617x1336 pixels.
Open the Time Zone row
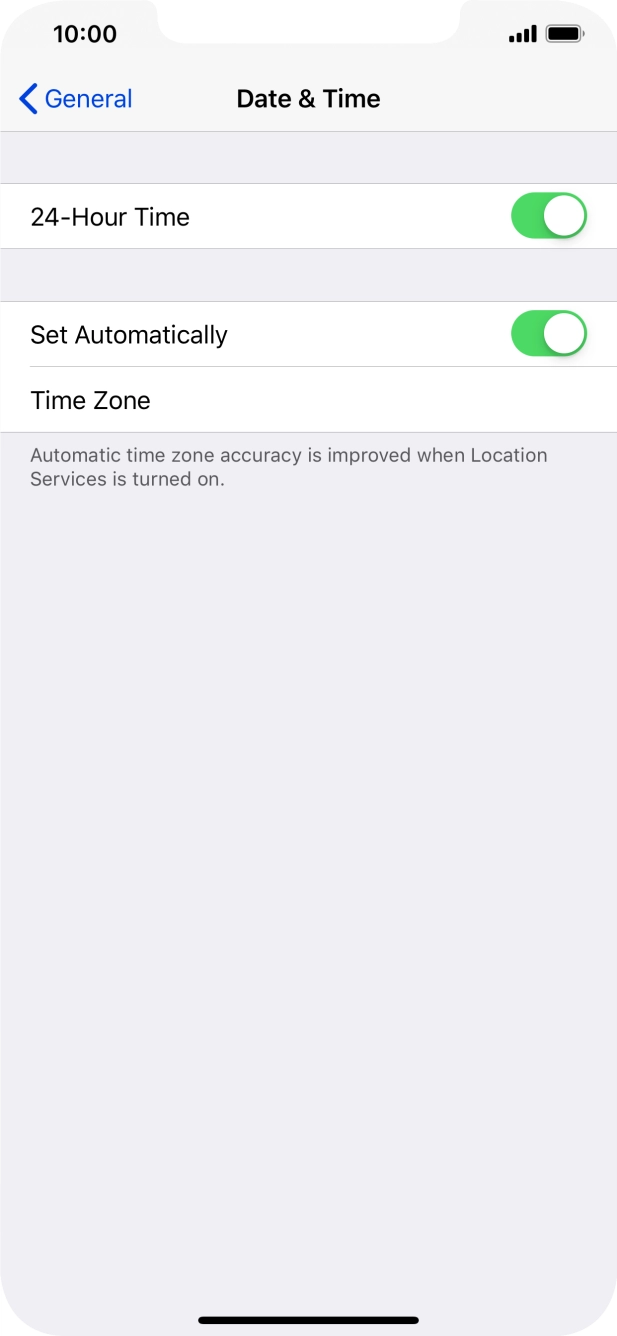(x=308, y=400)
